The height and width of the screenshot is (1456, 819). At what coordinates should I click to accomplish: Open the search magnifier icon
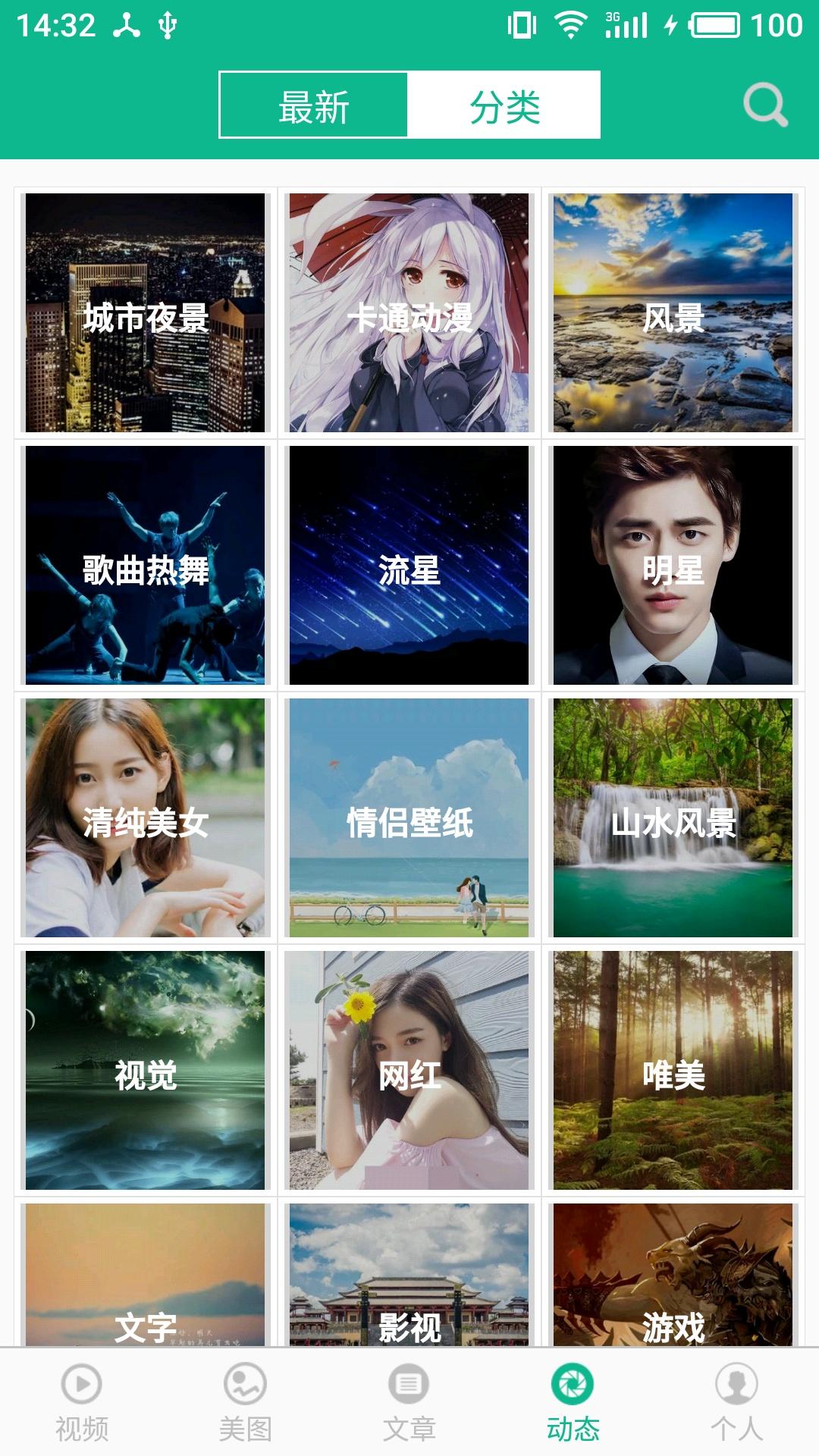click(765, 105)
